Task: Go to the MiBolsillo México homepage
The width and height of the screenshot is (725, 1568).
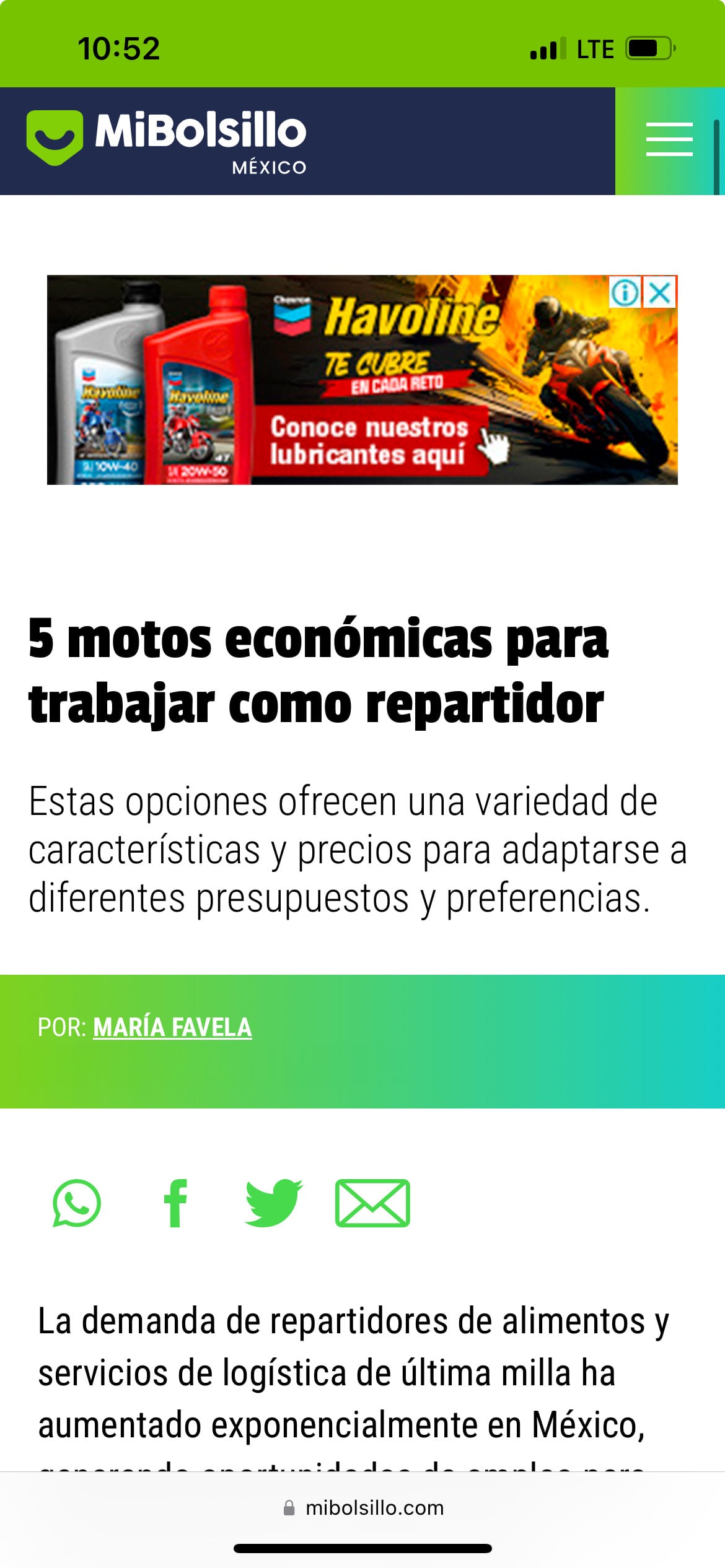Action: 166,140
